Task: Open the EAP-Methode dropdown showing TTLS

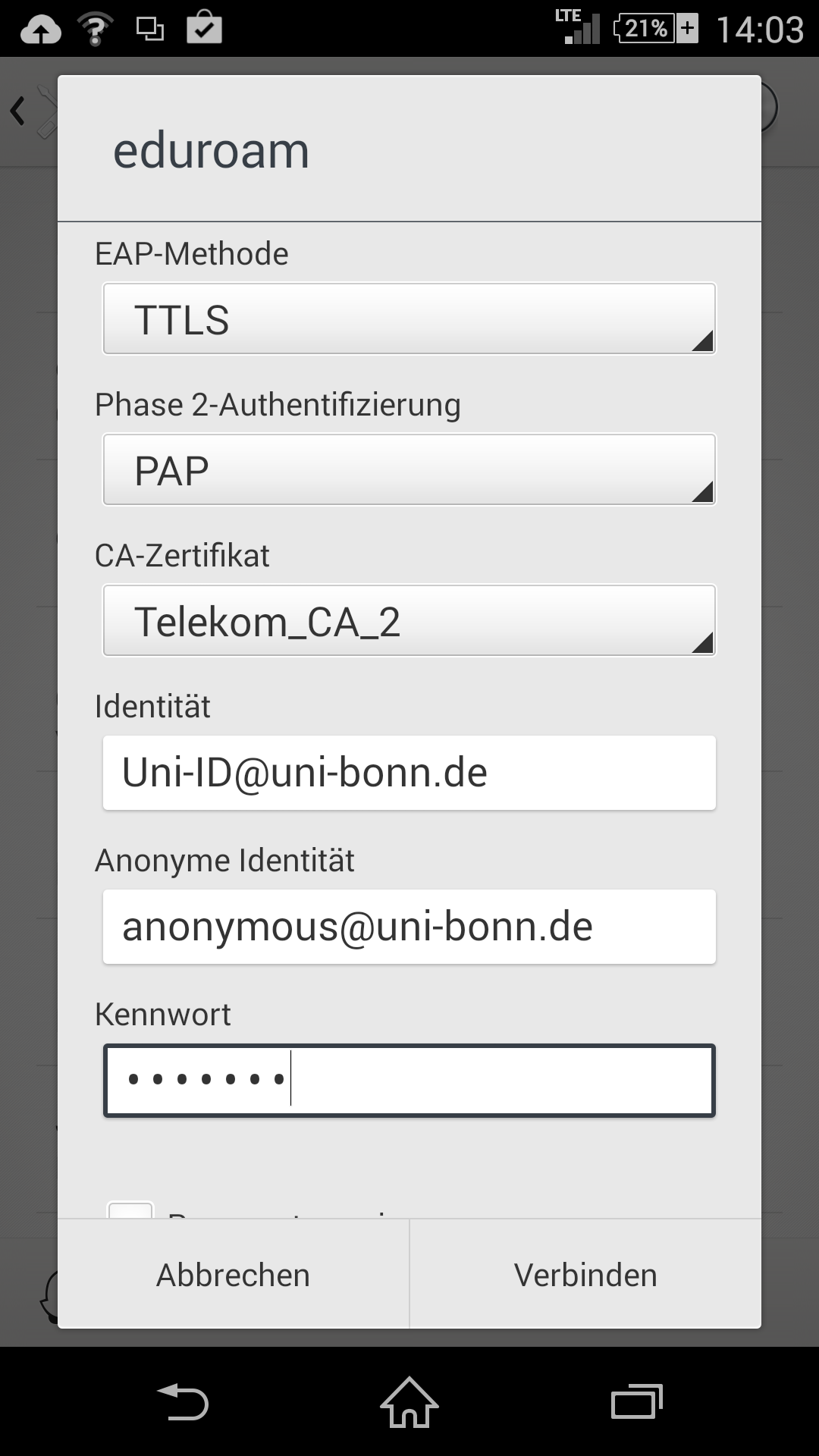Action: tap(409, 318)
